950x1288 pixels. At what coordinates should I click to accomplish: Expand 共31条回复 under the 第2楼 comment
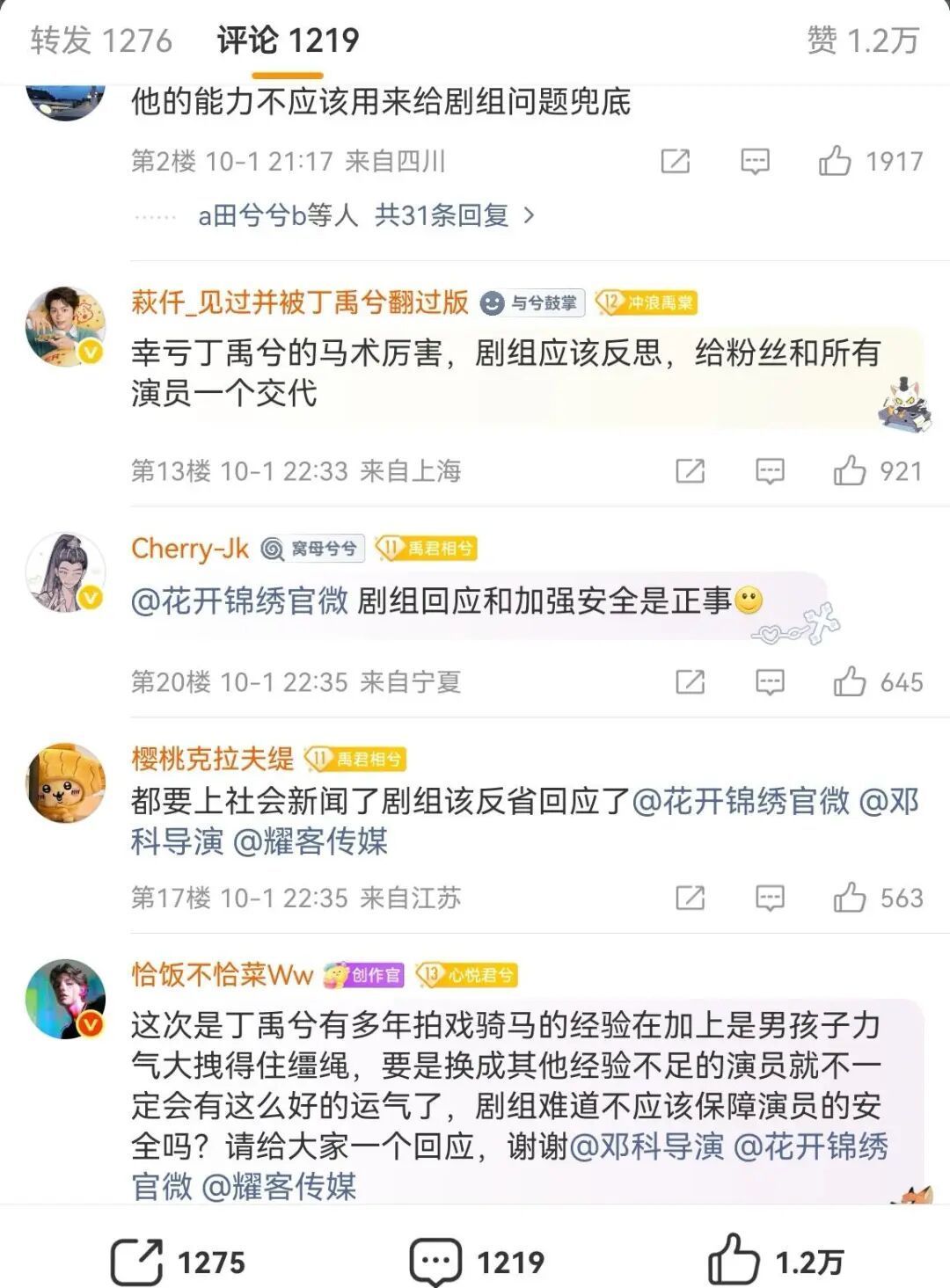(455, 215)
